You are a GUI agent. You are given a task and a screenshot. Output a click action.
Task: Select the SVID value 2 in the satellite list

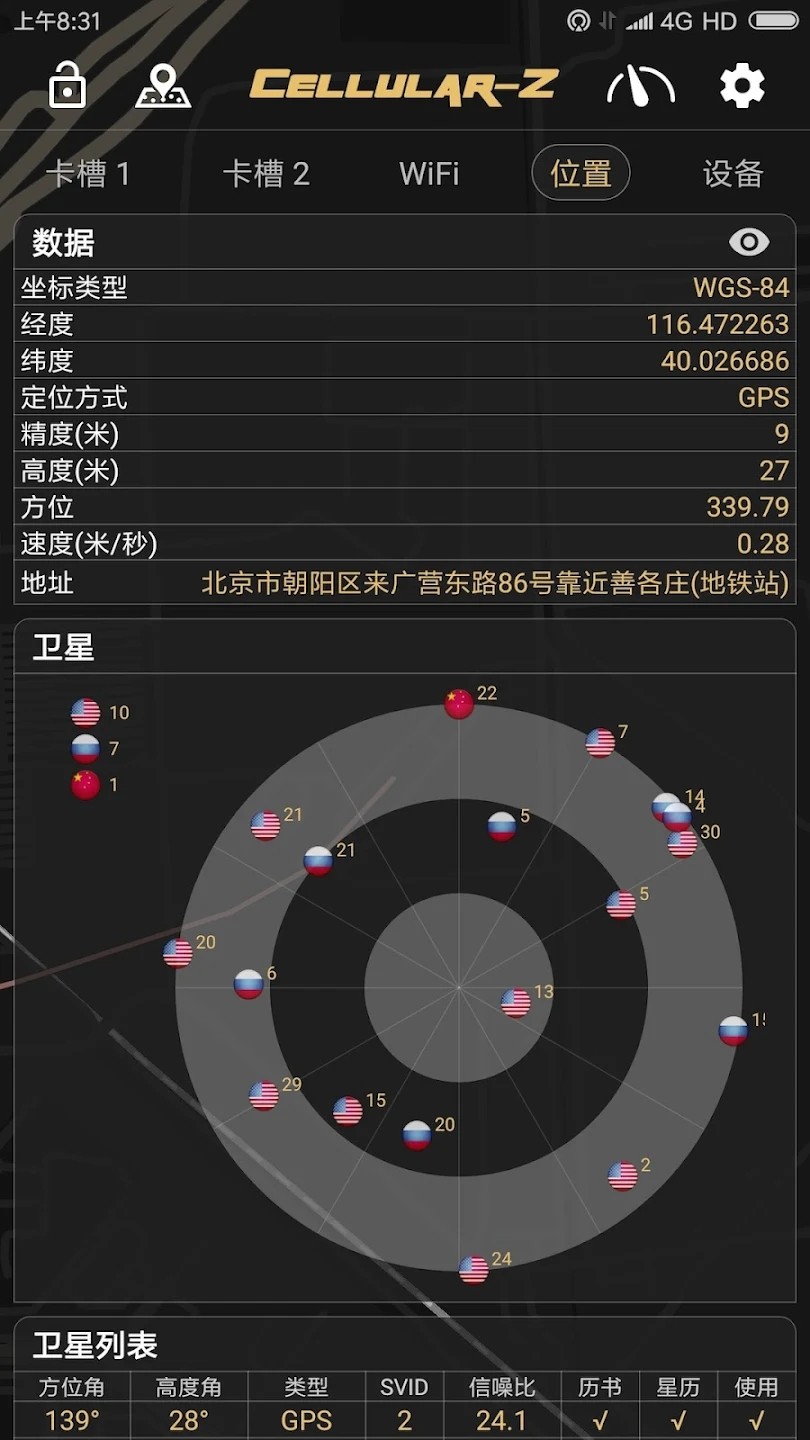[x=402, y=1420]
